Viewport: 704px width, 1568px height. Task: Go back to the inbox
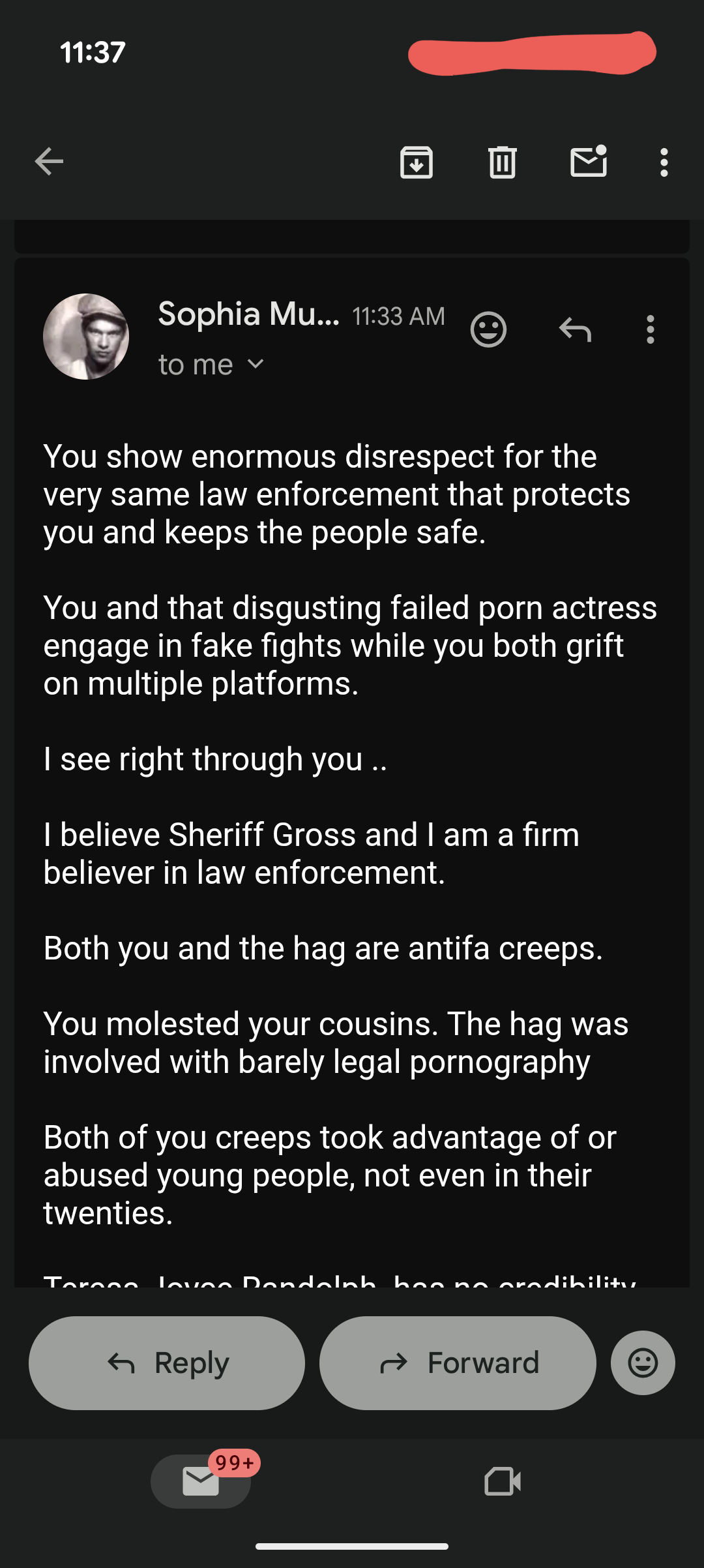click(x=49, y=162)
